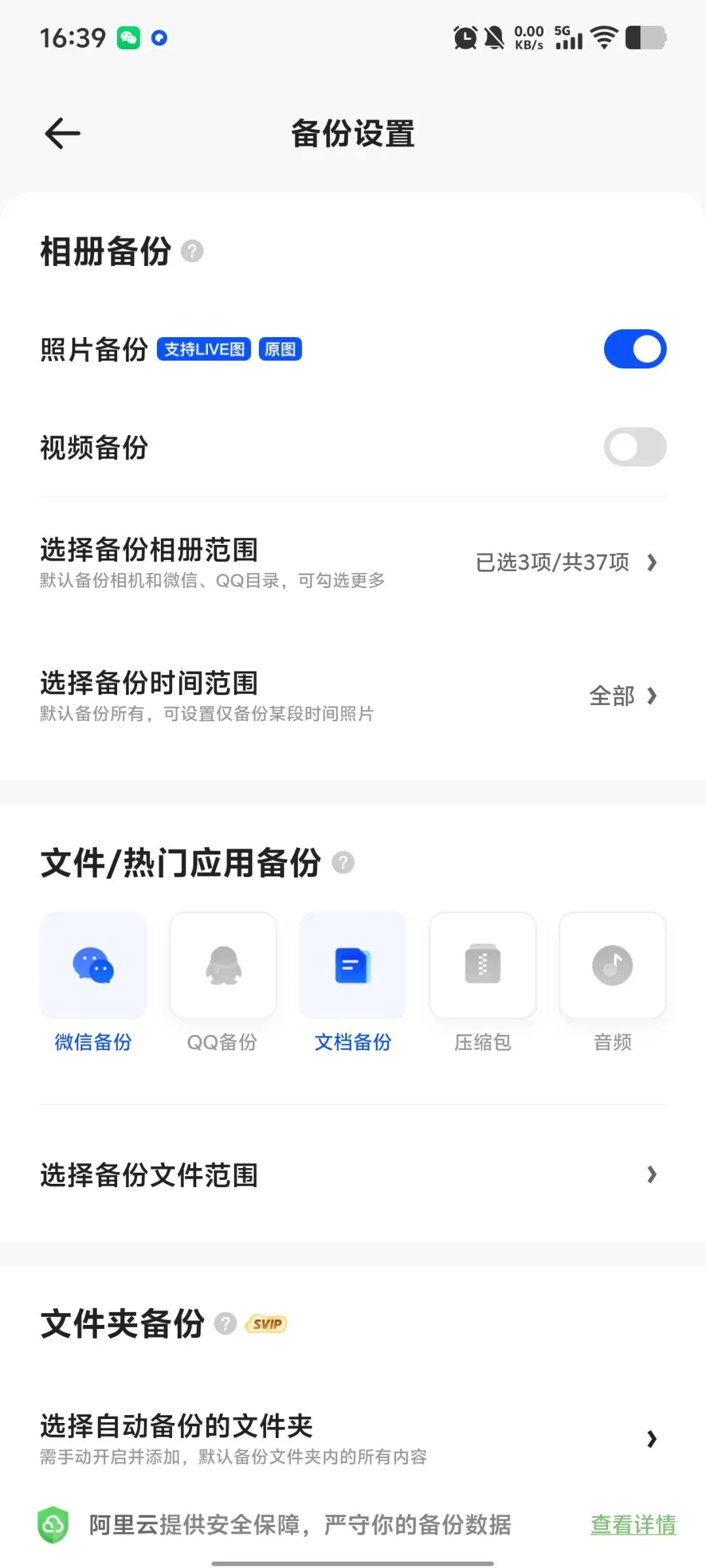This screenshot has height=1568, width=706.
Task: Tap help icon beside 文件夹备份
Action: coord(226,1324)
